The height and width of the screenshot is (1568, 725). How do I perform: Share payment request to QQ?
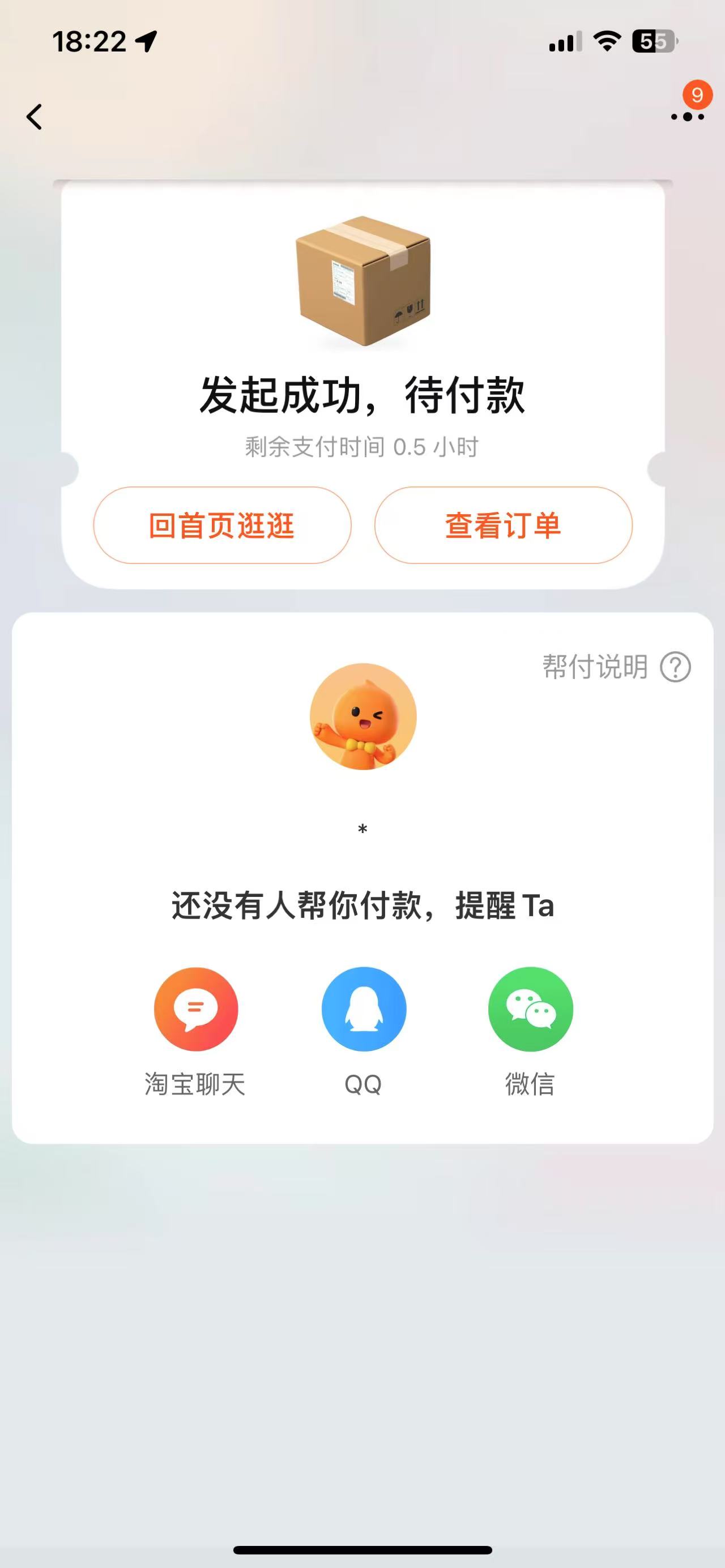pyautogui.click(x=364, y=1009)
